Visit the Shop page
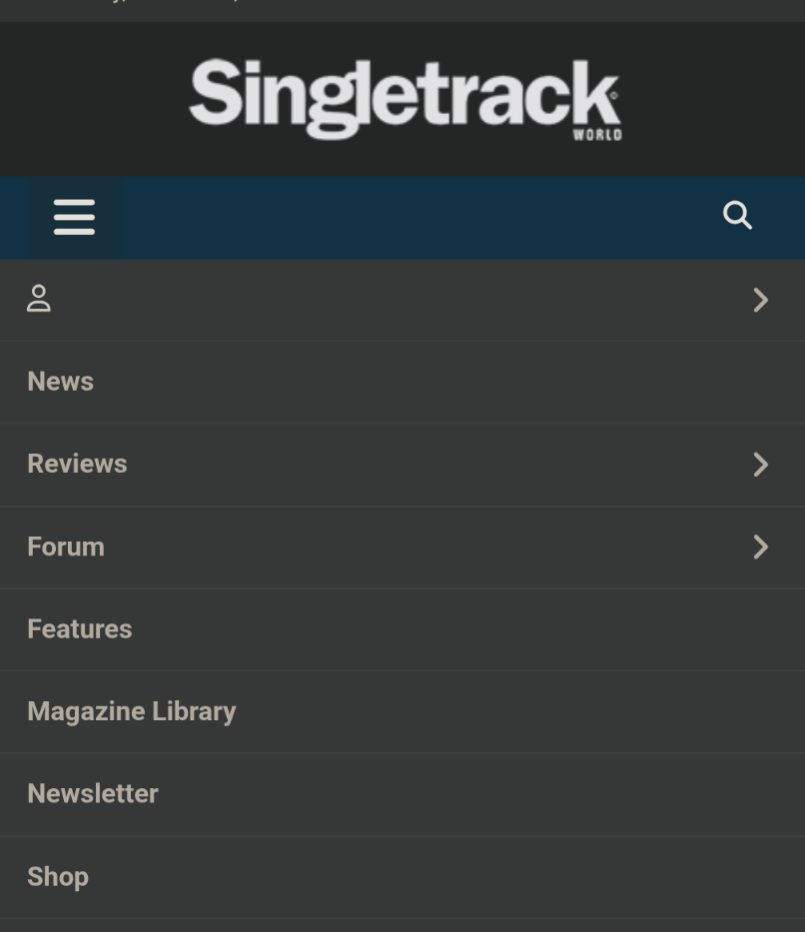This screenshot has width=805, height=932. pyautogui.click(x=58, y=877)
